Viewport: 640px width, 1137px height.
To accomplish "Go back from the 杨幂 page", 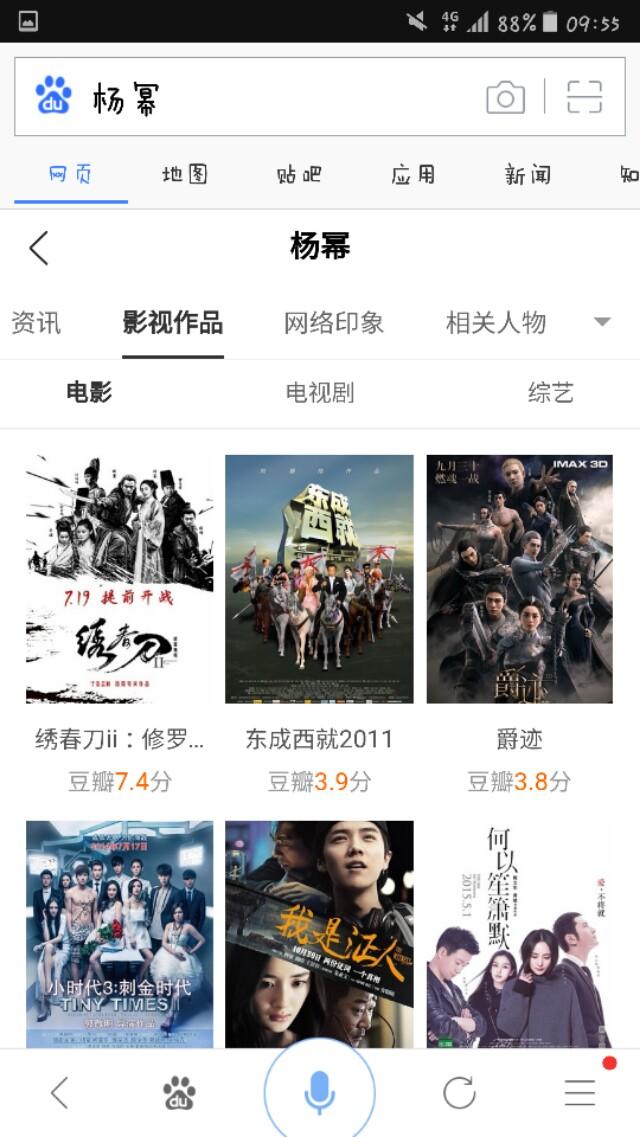I will tap(39, 247).
